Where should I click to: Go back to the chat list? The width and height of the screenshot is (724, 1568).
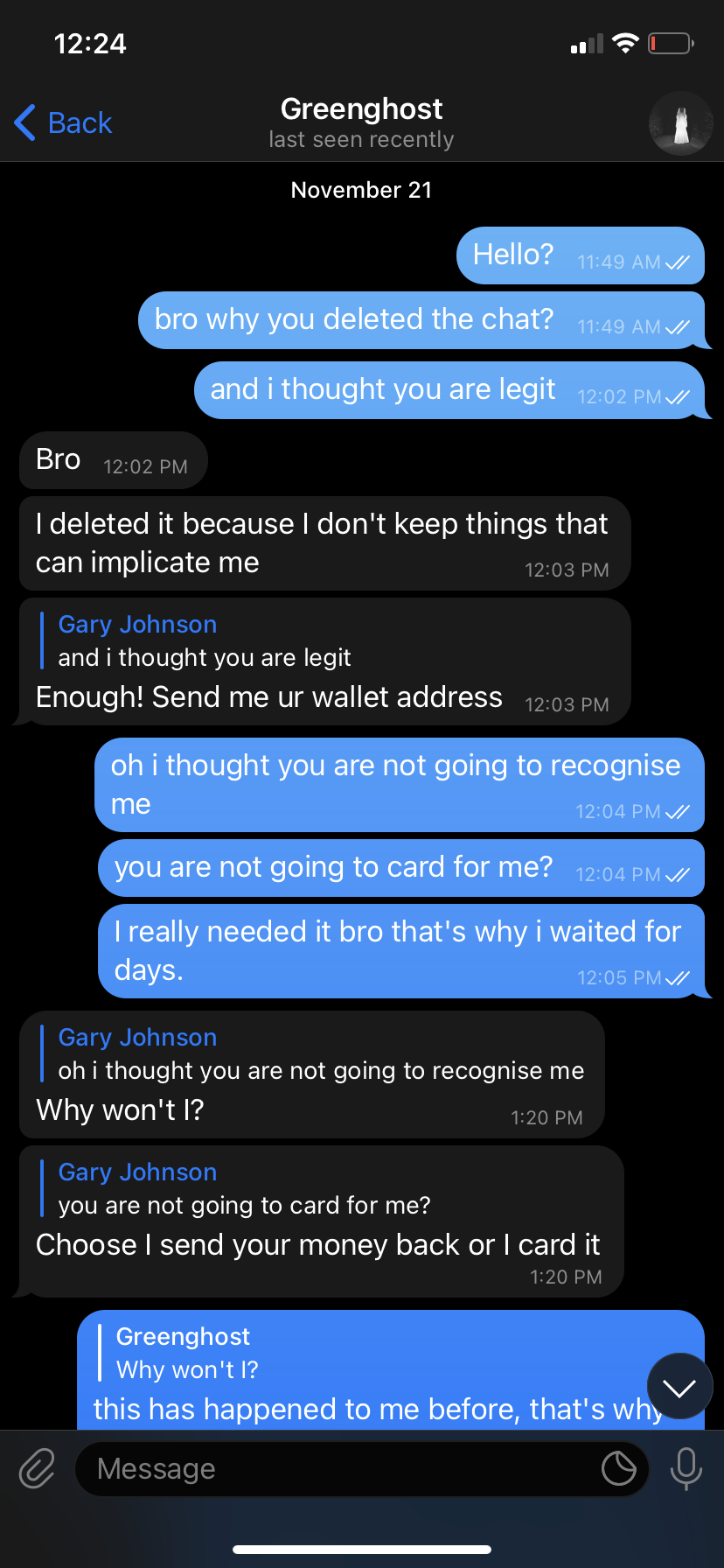pos(63,123)
